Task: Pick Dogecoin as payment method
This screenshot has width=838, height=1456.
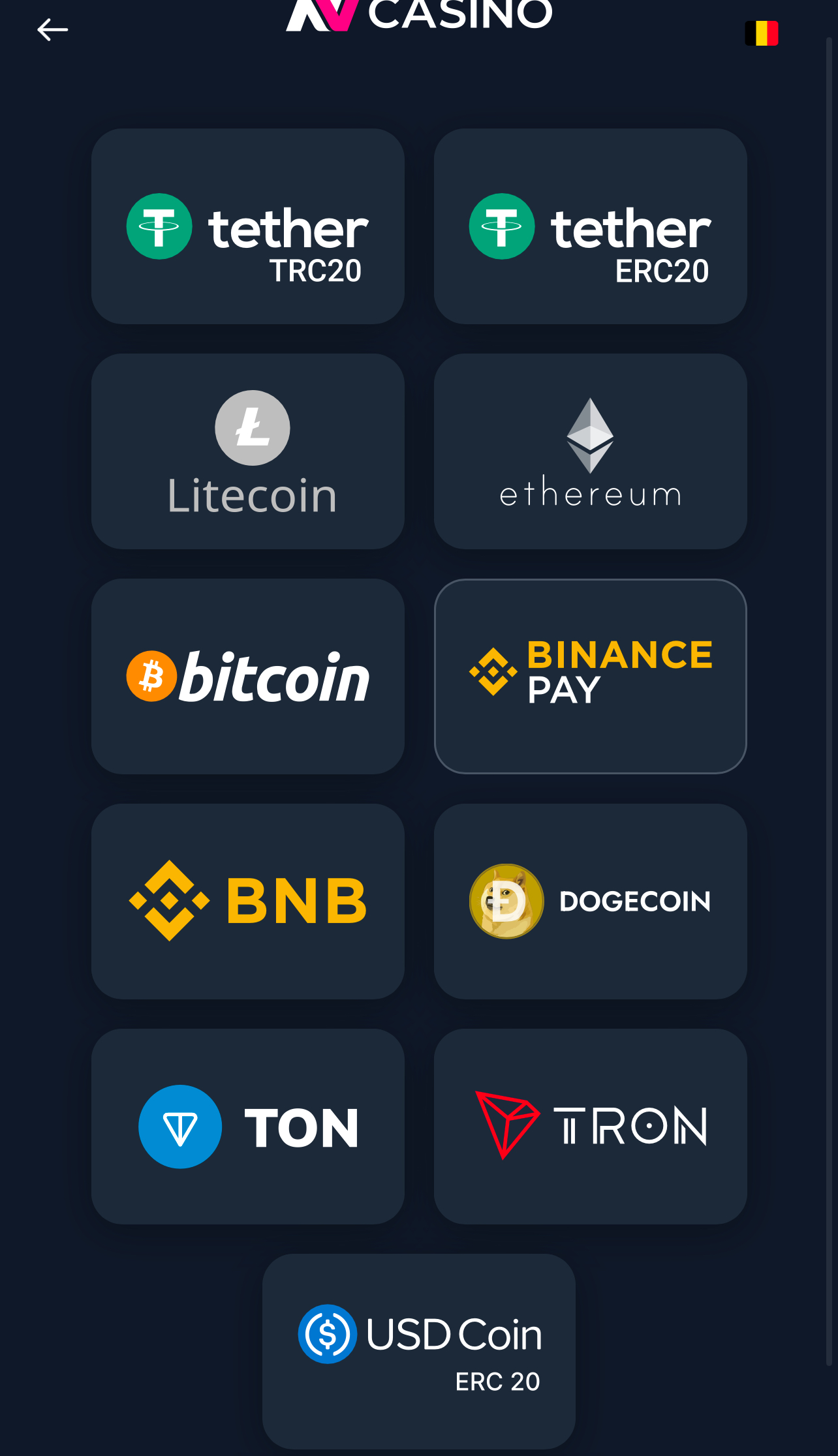Action: pyautogui.click(x=590, y=902)
